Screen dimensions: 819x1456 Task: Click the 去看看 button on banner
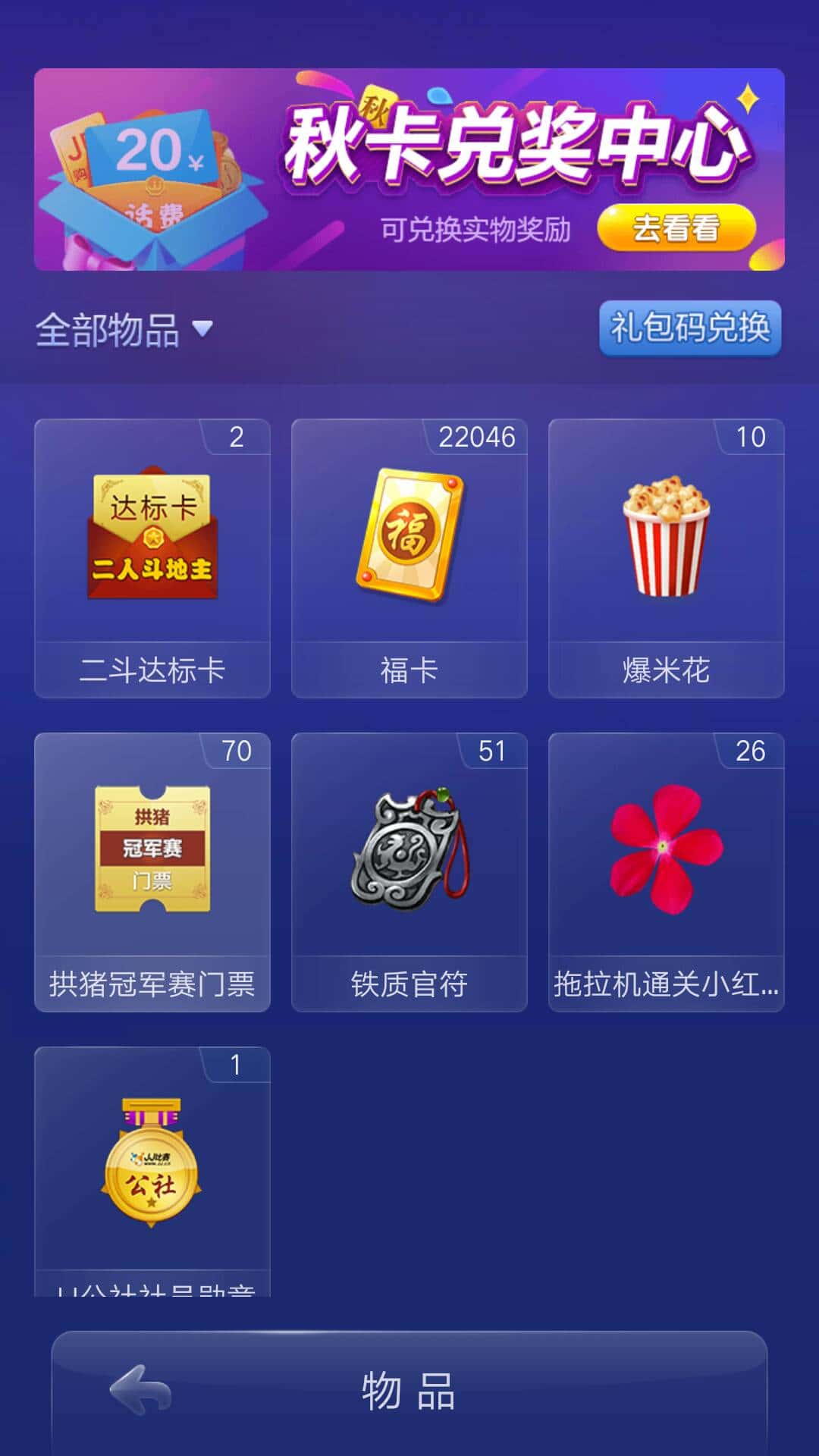click(x=675, y=227)
